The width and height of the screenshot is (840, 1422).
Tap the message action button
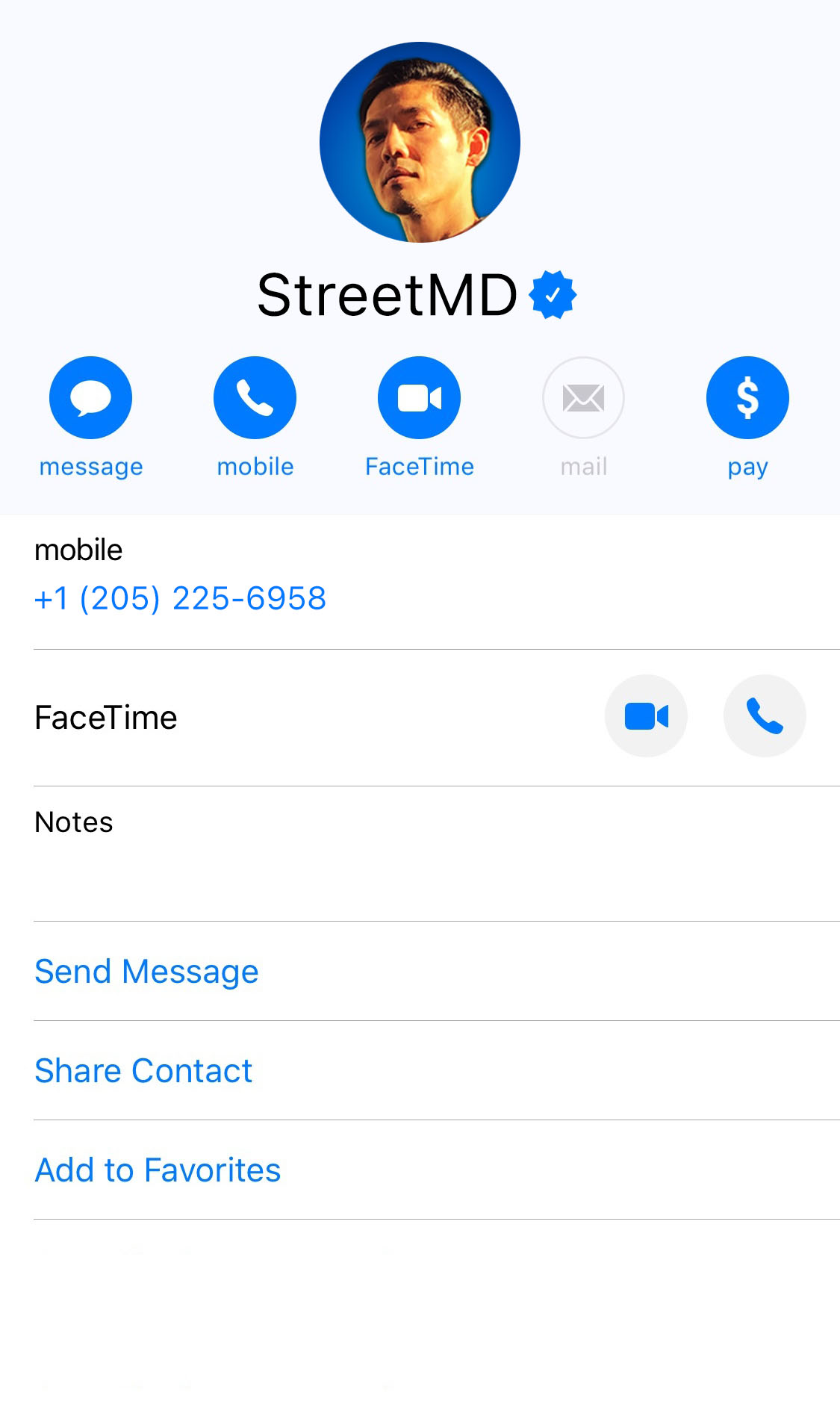(90, 397)
